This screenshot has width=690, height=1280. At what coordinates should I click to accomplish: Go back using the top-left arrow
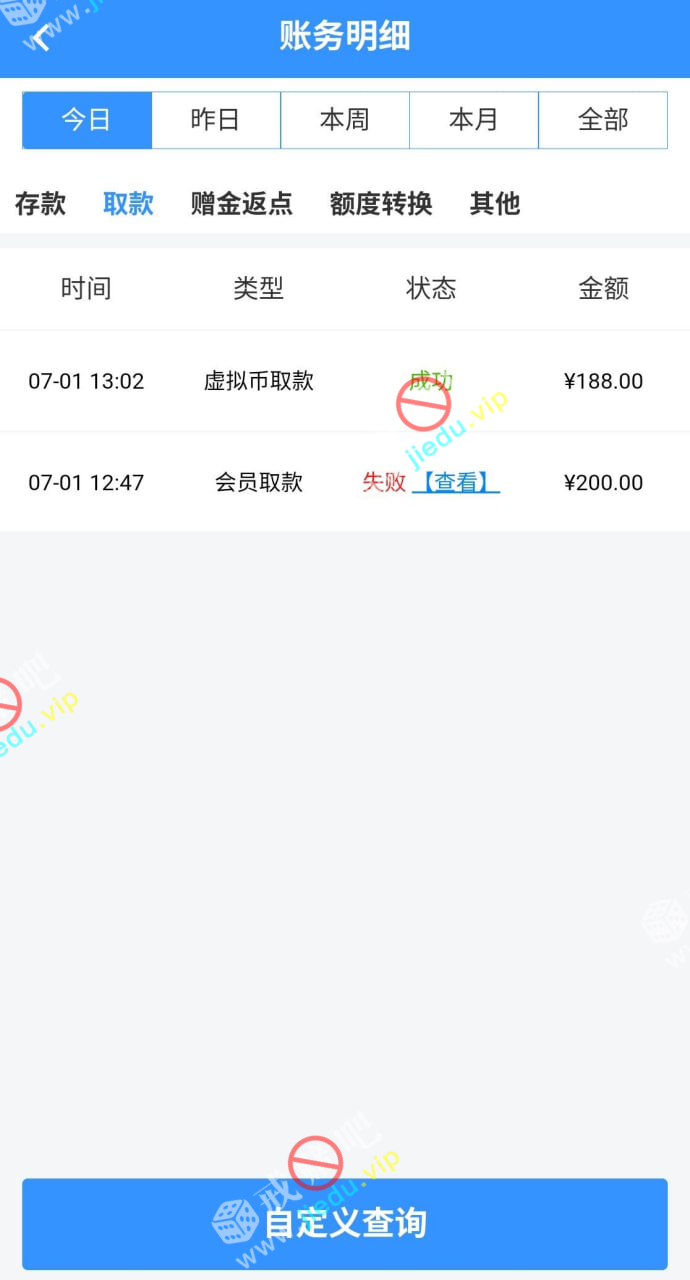(40, 38)
